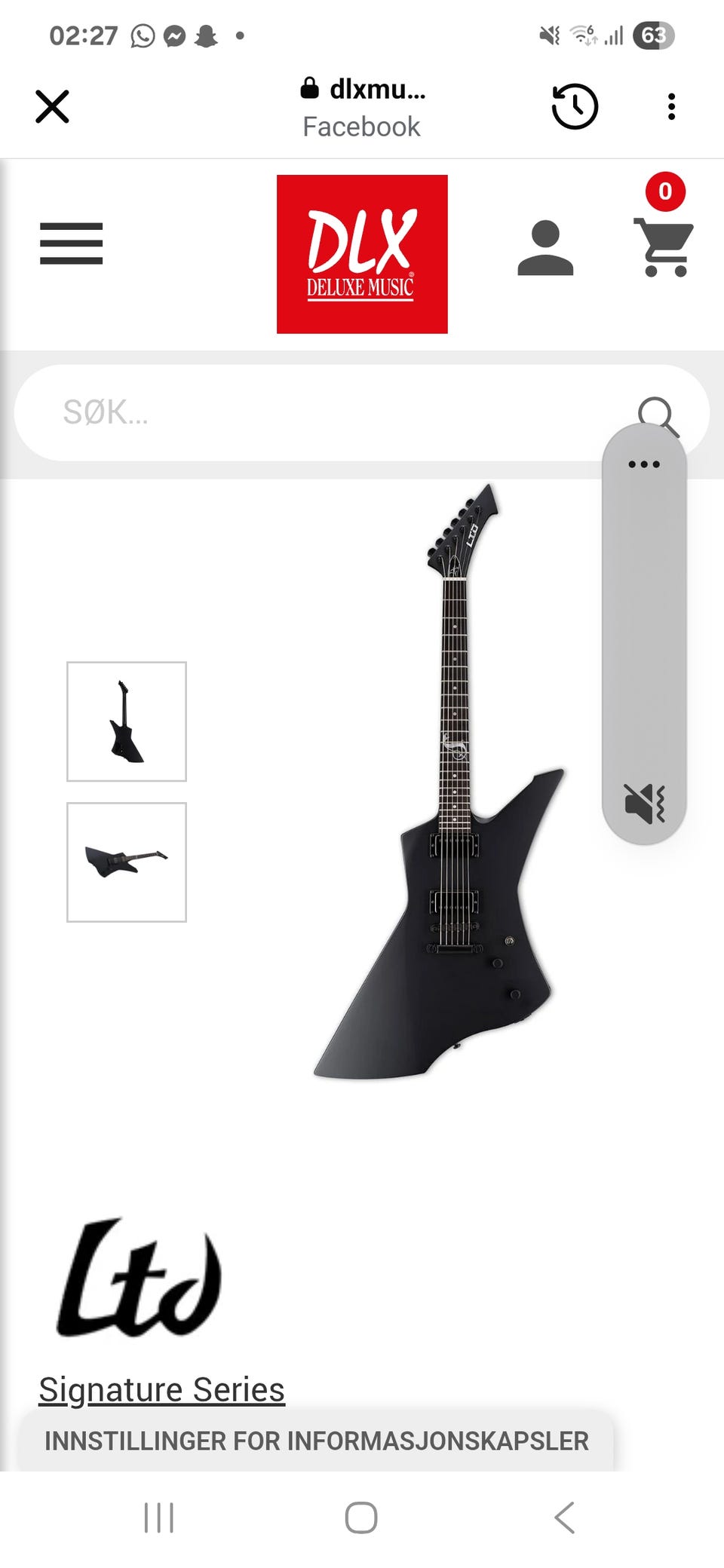Viewport: 724px width, 1568px height.
Task: Open the hamburger navigation menu
Action: [71, 243]
